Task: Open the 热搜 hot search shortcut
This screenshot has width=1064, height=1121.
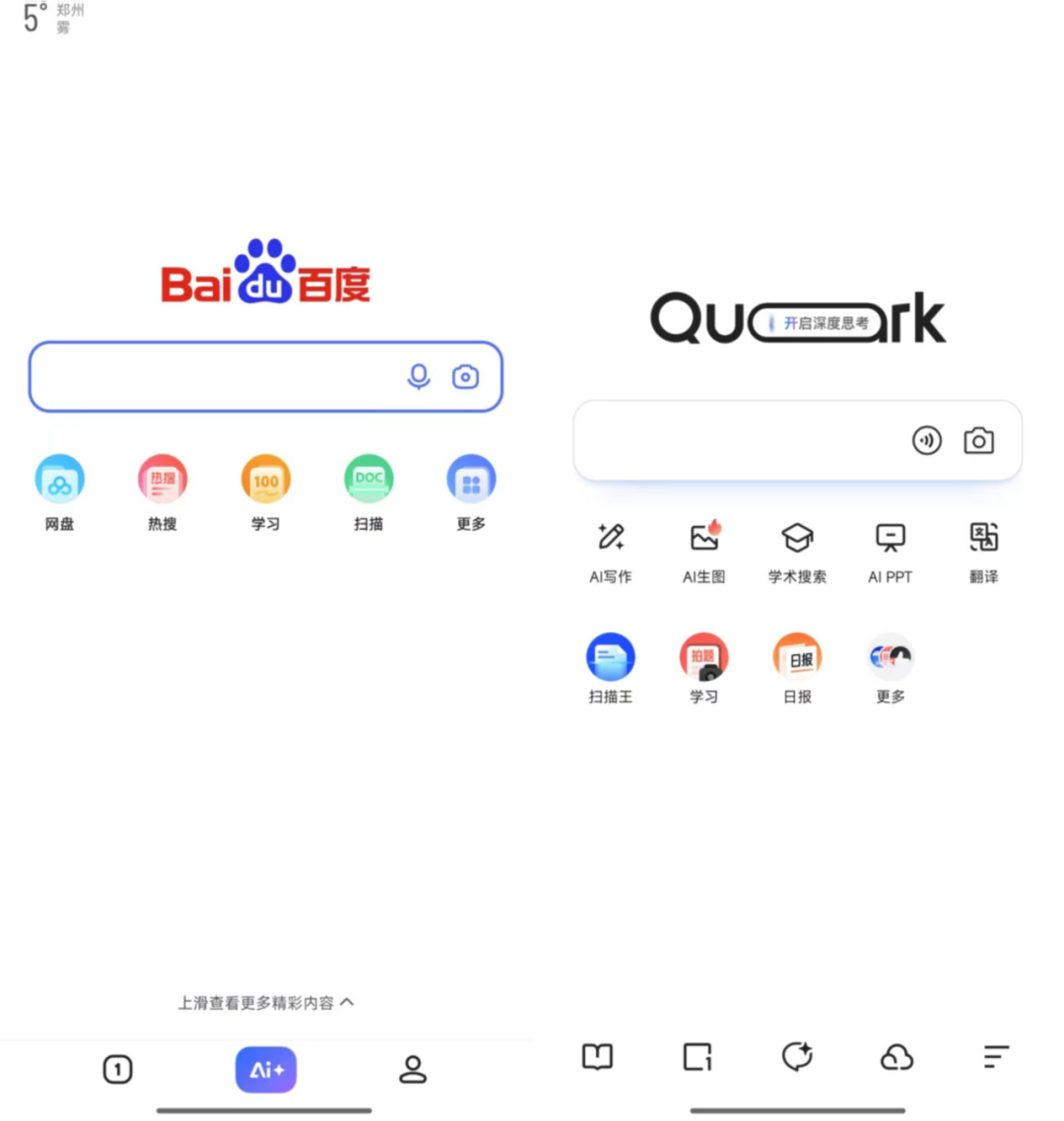Action: (163, 480)
